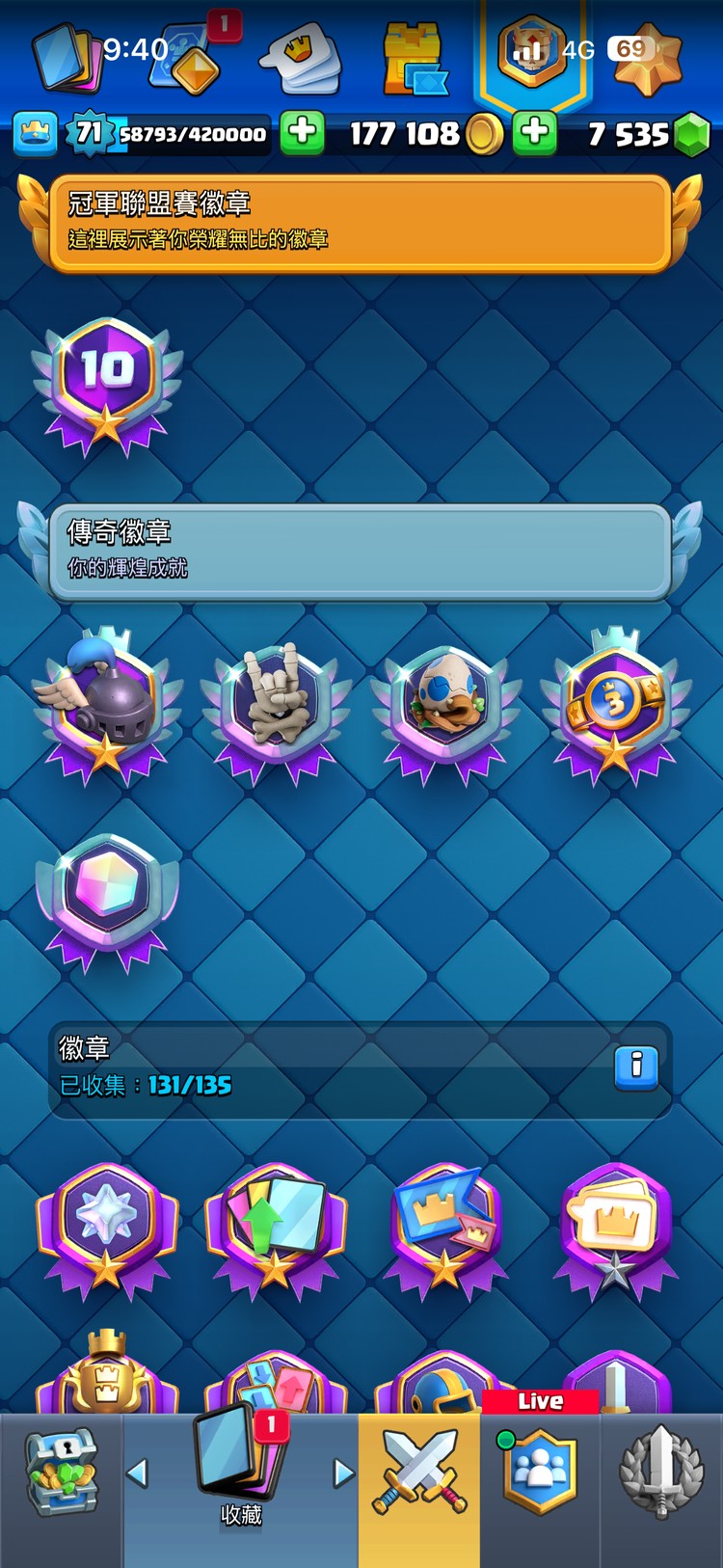Tap the blue crown player icon
This screenshot has height=1568, width=723.
point(35,133)
